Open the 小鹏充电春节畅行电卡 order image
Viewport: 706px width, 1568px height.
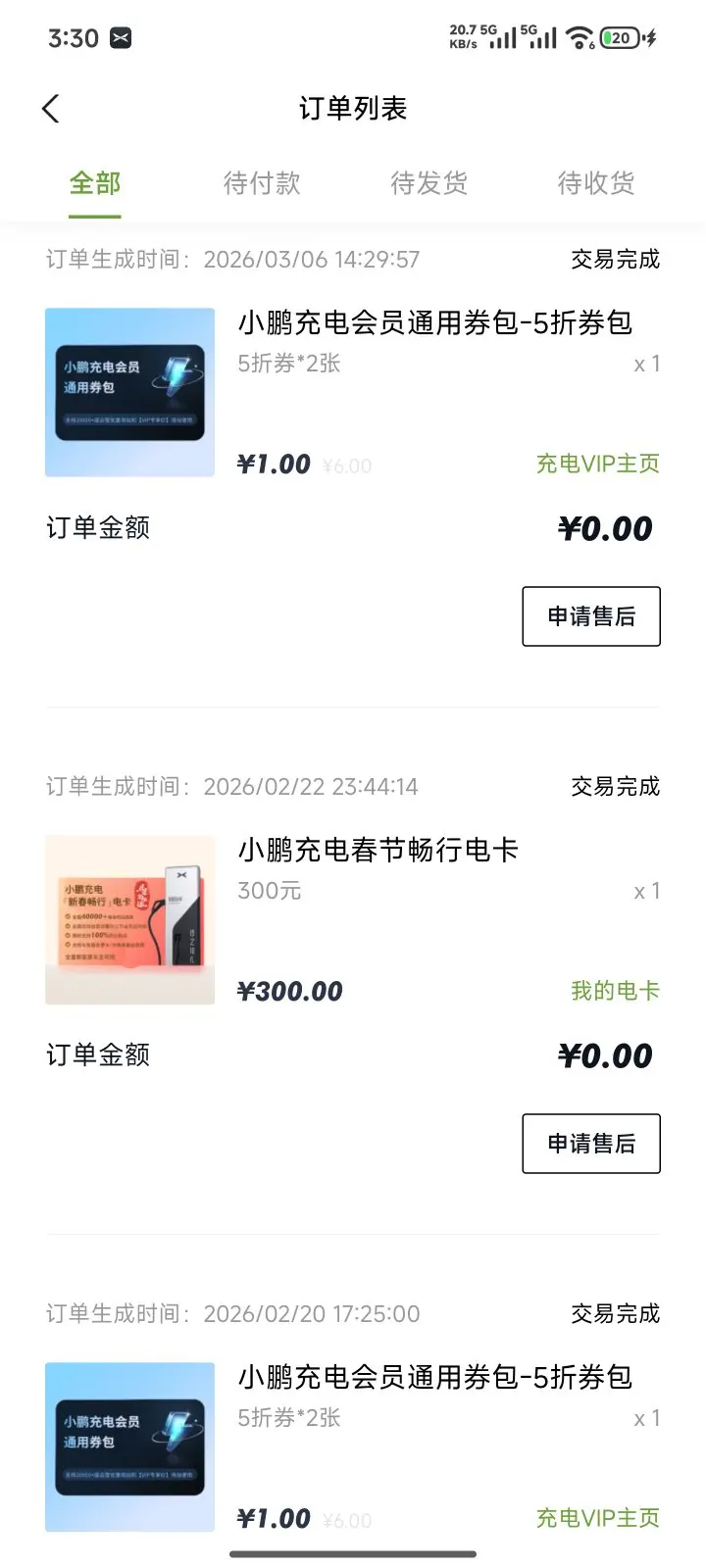129,919
